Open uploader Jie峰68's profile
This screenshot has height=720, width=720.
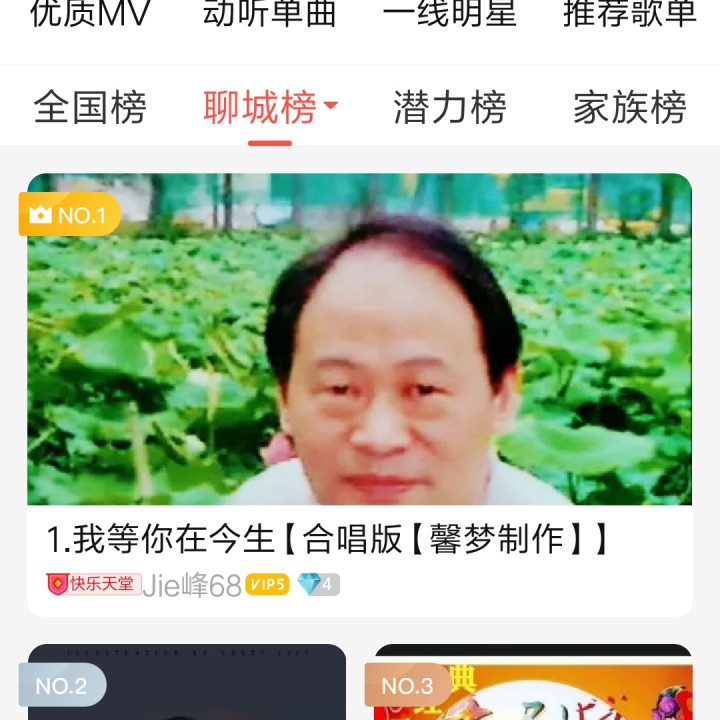[x=192, y=585]
